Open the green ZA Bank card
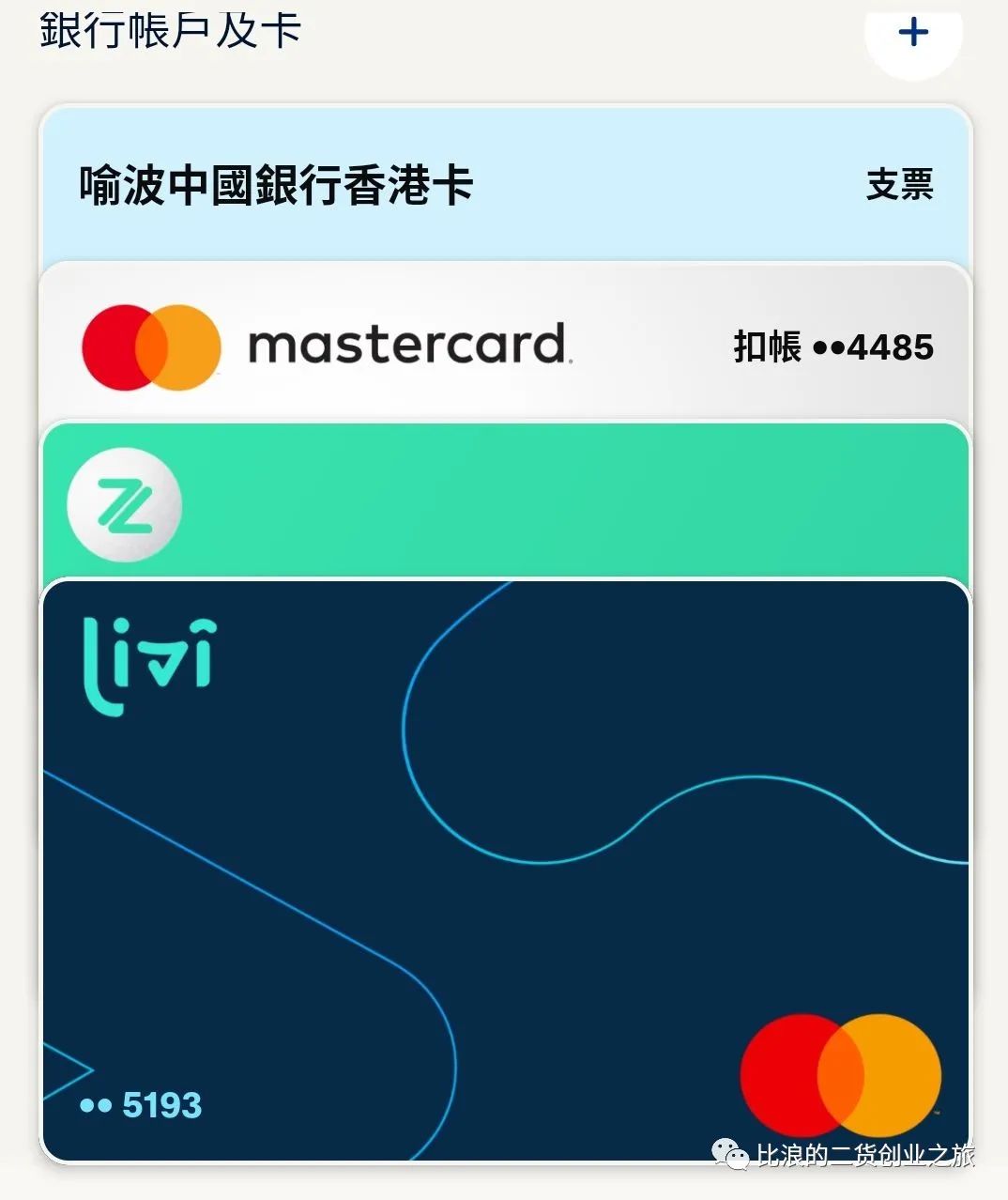 [505, 504]
